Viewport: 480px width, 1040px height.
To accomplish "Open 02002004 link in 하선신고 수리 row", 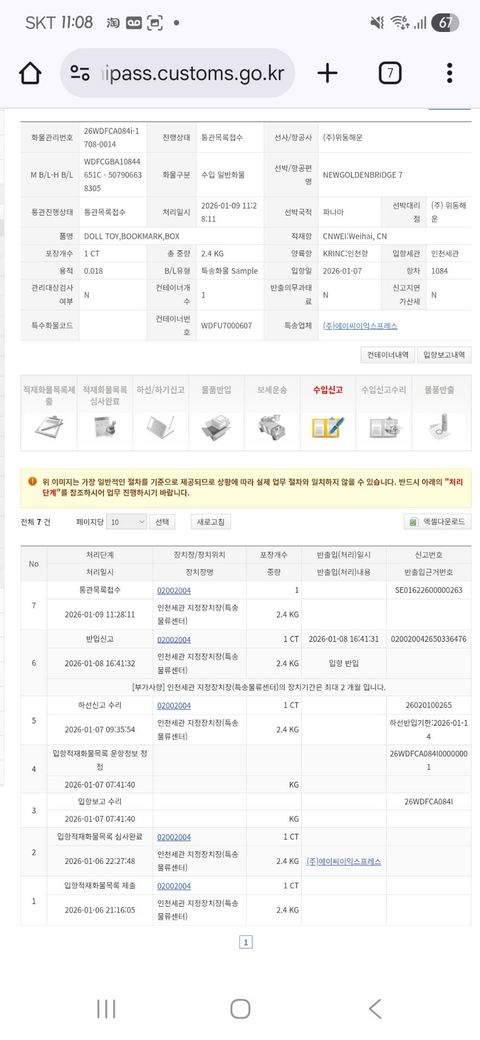I will click(174, 705).
